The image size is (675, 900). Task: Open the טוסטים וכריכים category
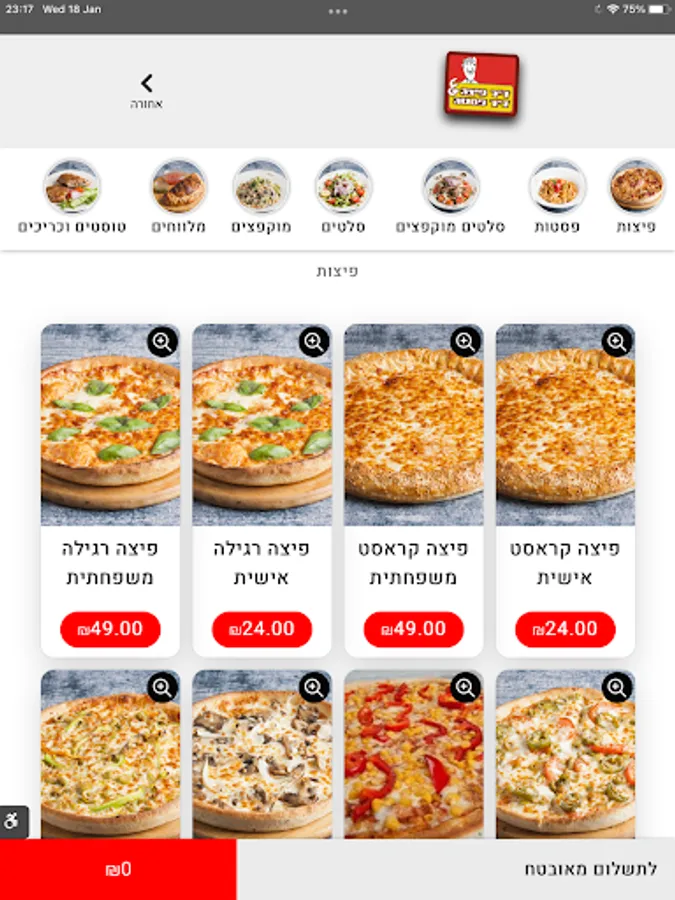click(72, 199)
